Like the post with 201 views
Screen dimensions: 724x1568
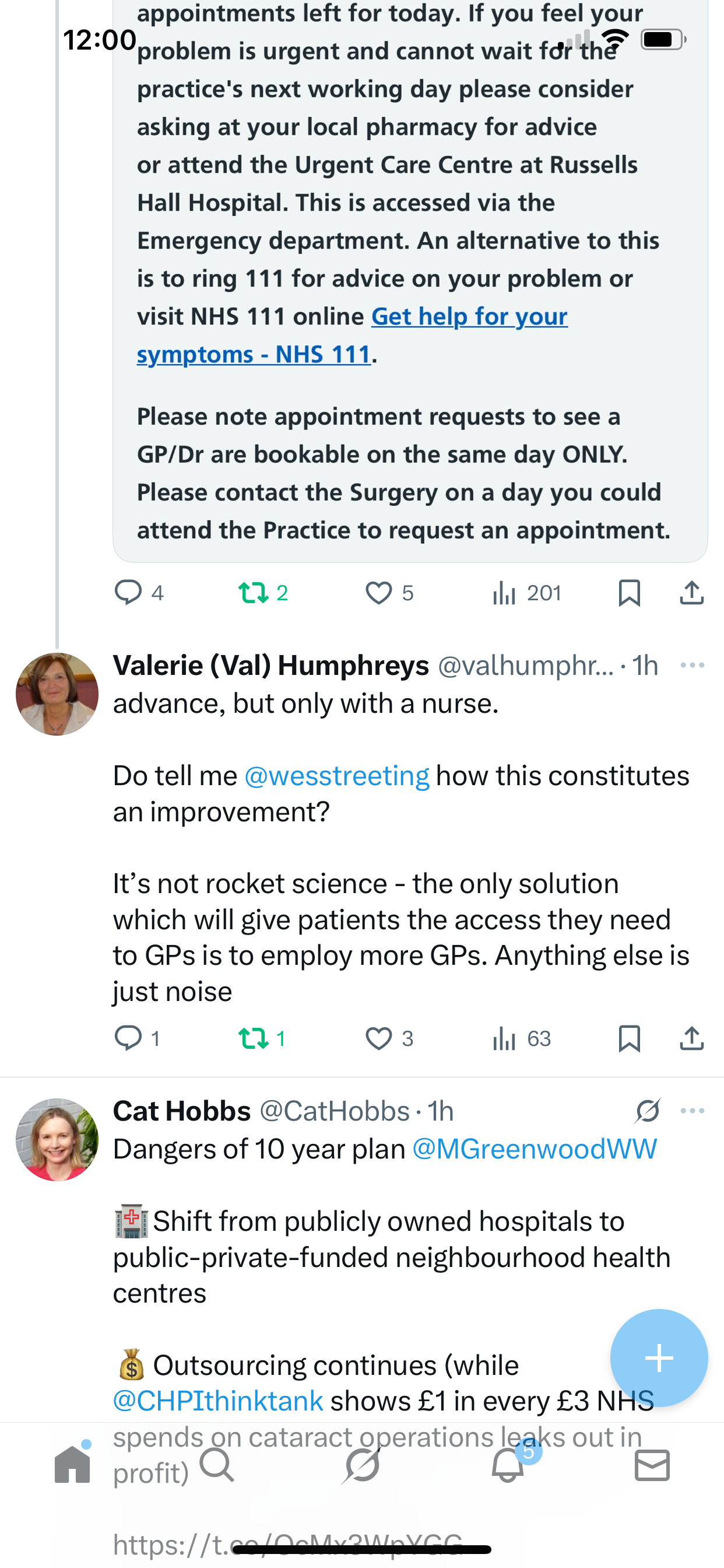point(378,593)
